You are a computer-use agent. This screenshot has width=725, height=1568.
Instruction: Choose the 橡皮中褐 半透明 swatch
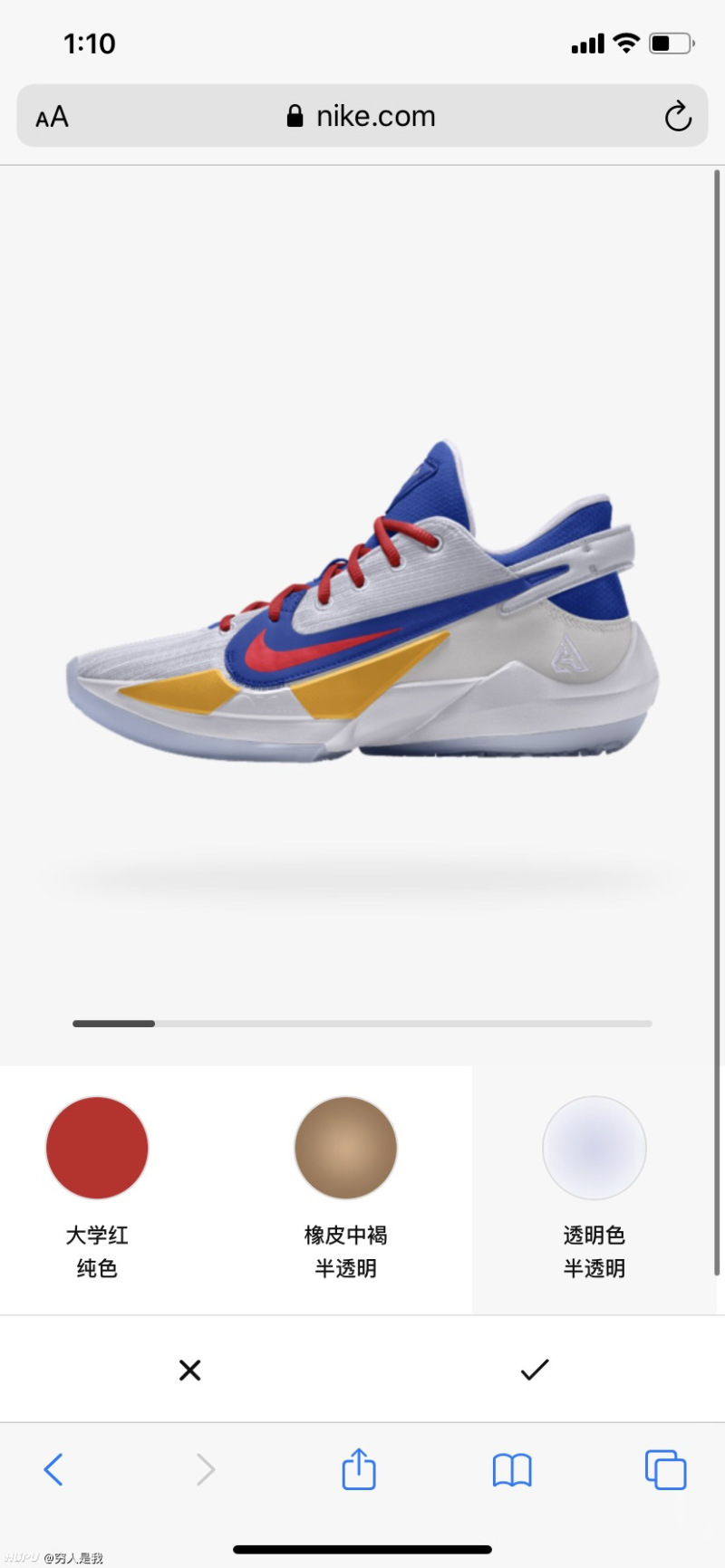[x=345, y=1148]
